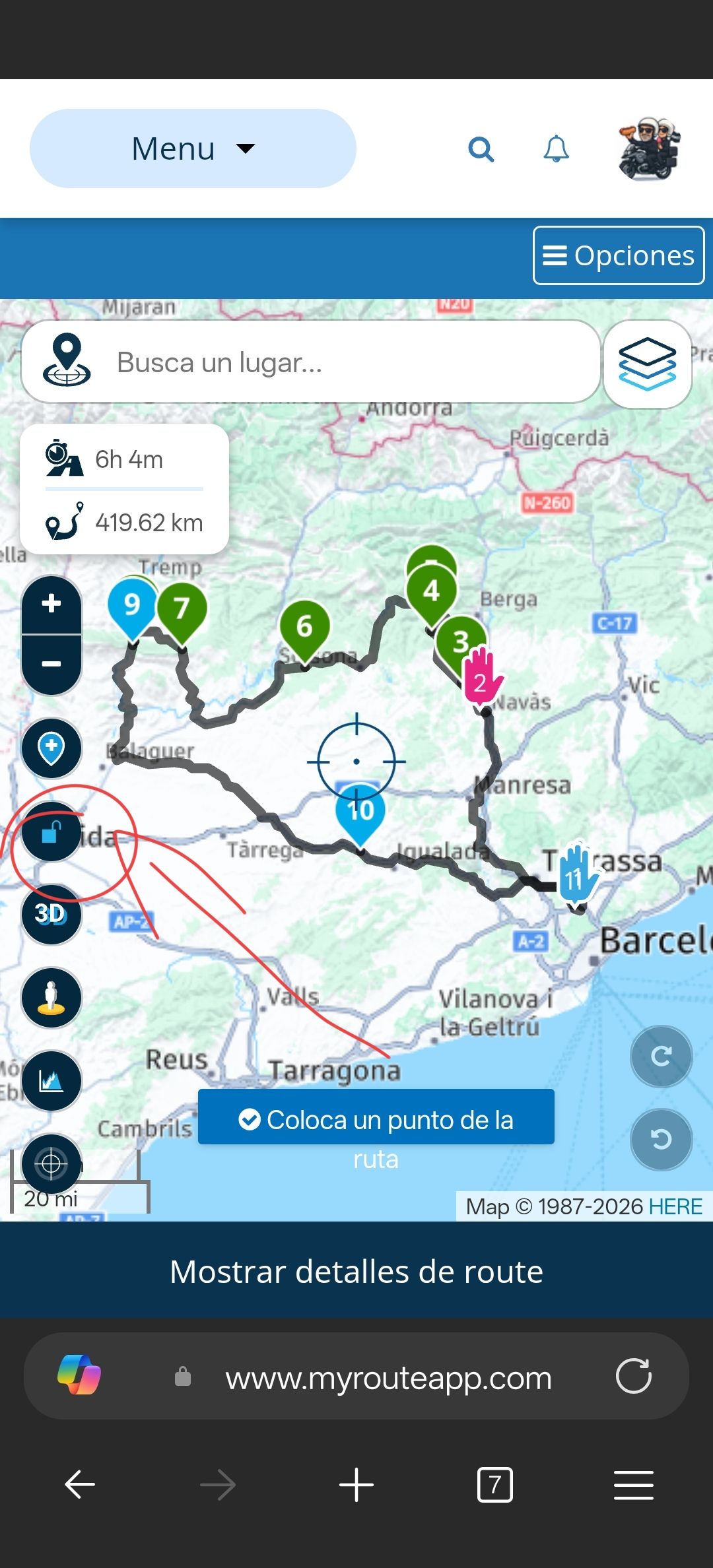The width and height of the screenshot is (713, 1568).
Task: Tap the 'Busca un lugar' search field
Action: [311, 362]
